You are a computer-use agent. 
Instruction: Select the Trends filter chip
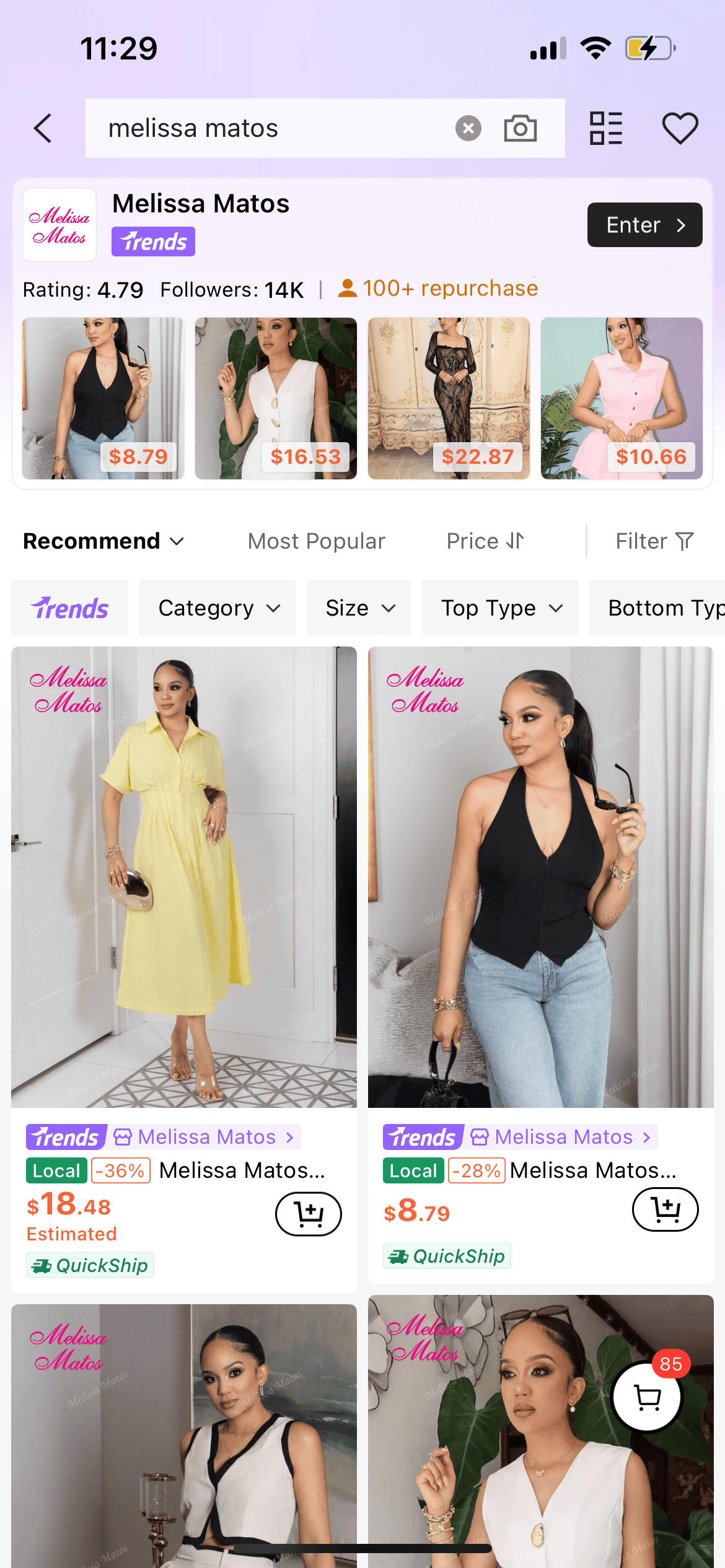(70, 608)
